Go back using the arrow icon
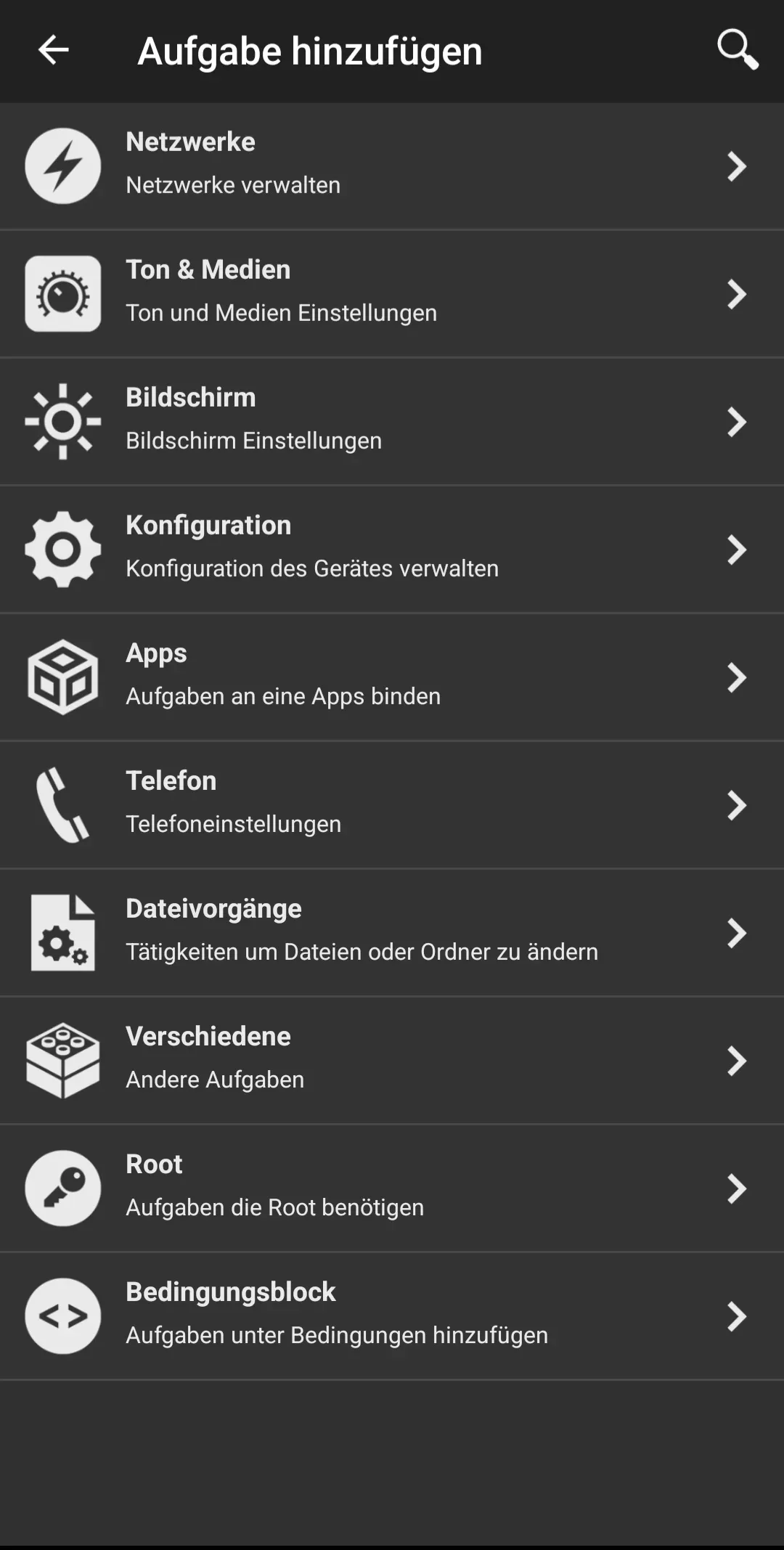The width and height of the screenshot is (784, 1550). coord(53,50)
